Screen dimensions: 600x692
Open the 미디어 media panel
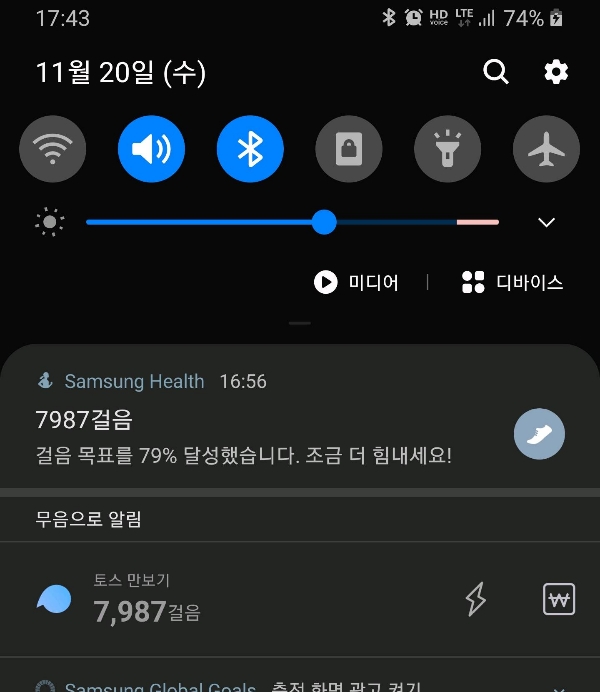(x=356, y=282)
